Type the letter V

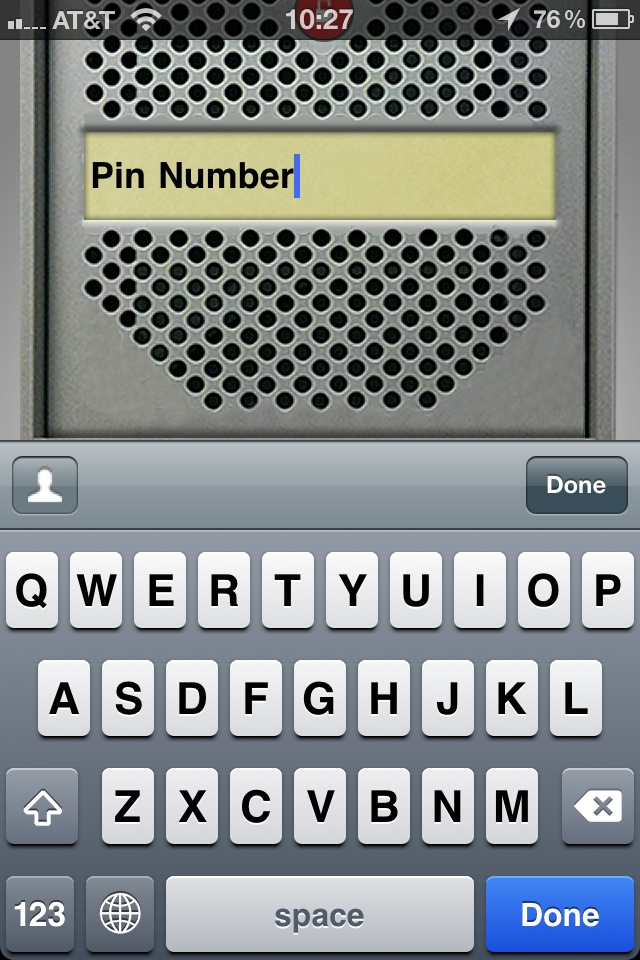(x=320, y=806)
